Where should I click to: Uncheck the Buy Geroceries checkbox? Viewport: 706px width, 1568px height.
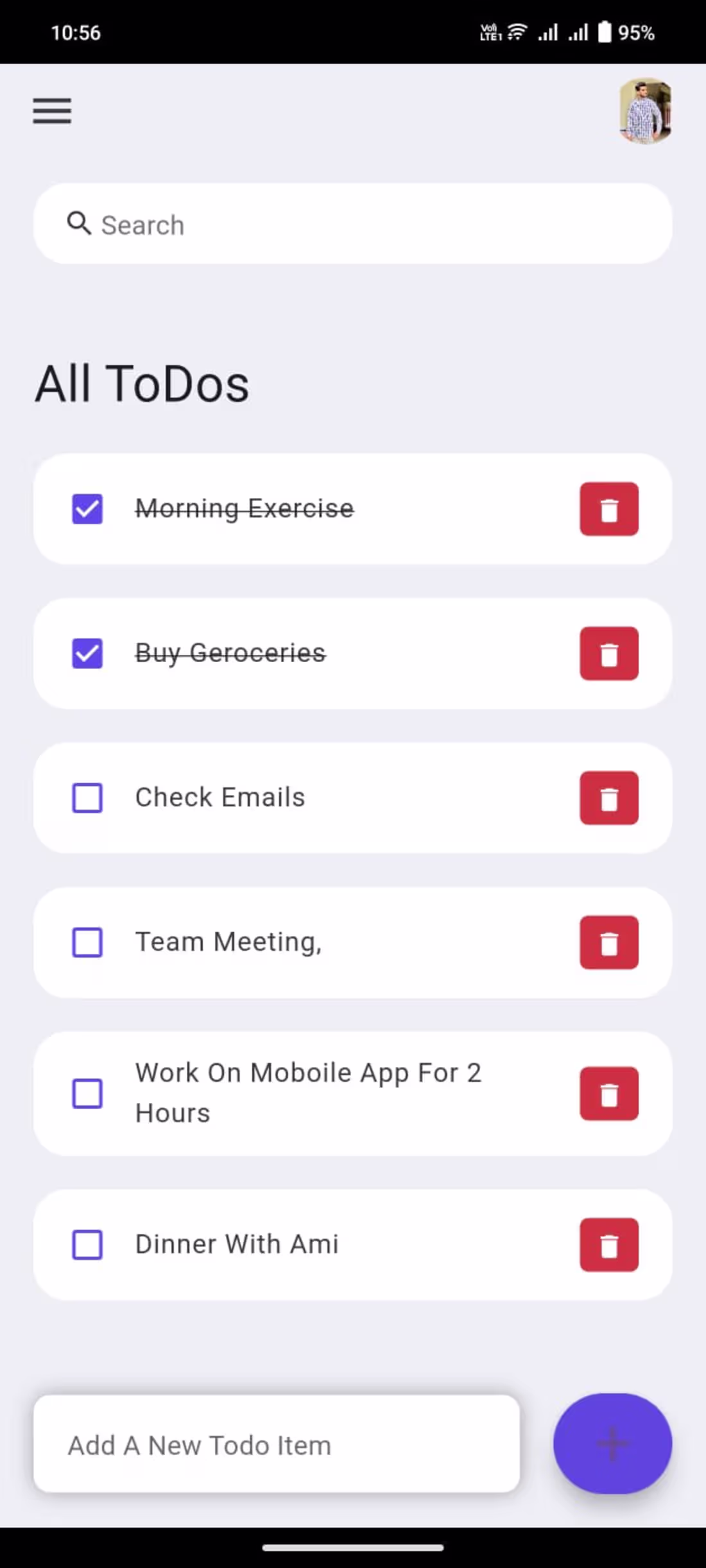click(87, 654)
